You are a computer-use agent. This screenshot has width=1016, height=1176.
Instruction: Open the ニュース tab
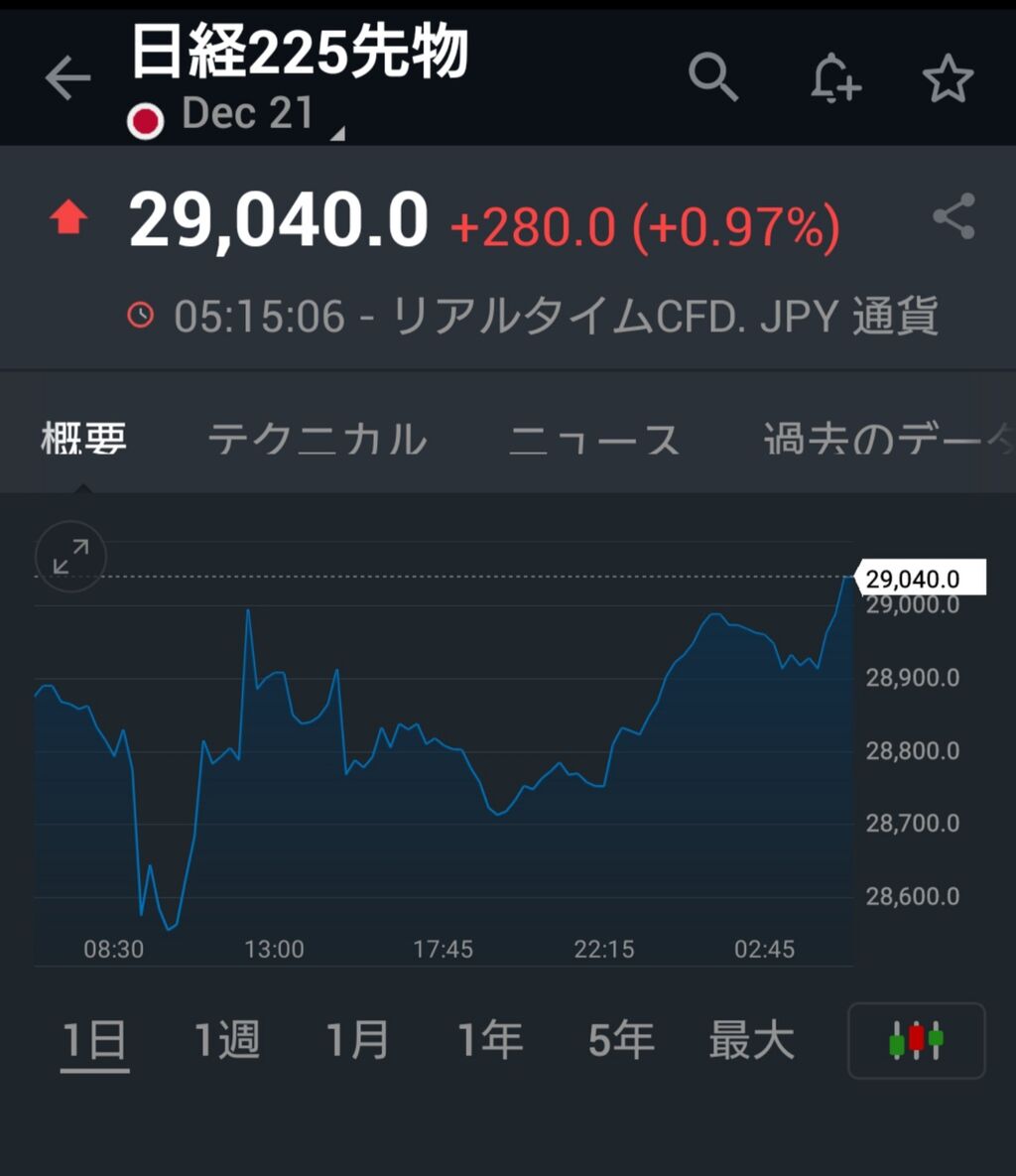tap(594, 438)
